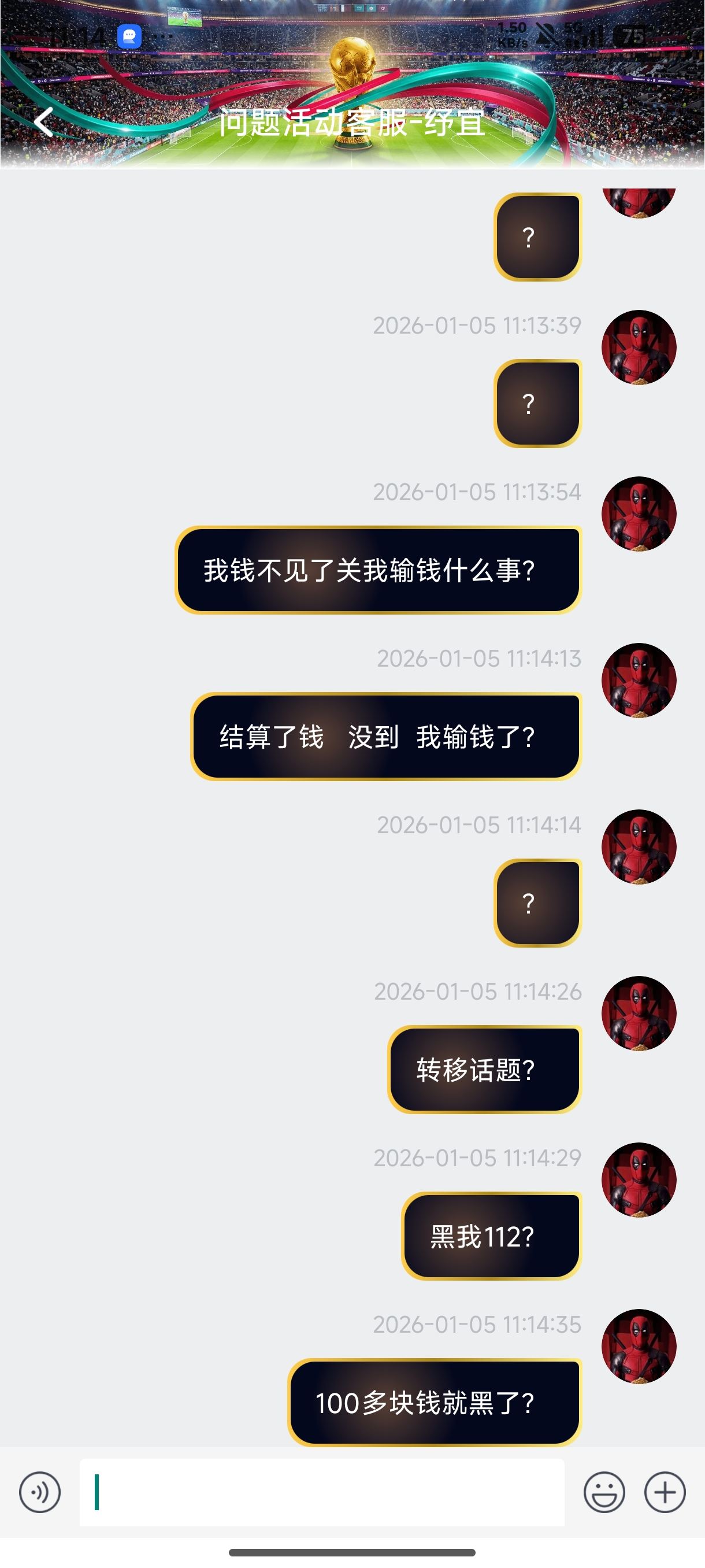Open the plus attachment menu
The width and height of the screenshot is (705, 1568).
(x=665, y=1492)
